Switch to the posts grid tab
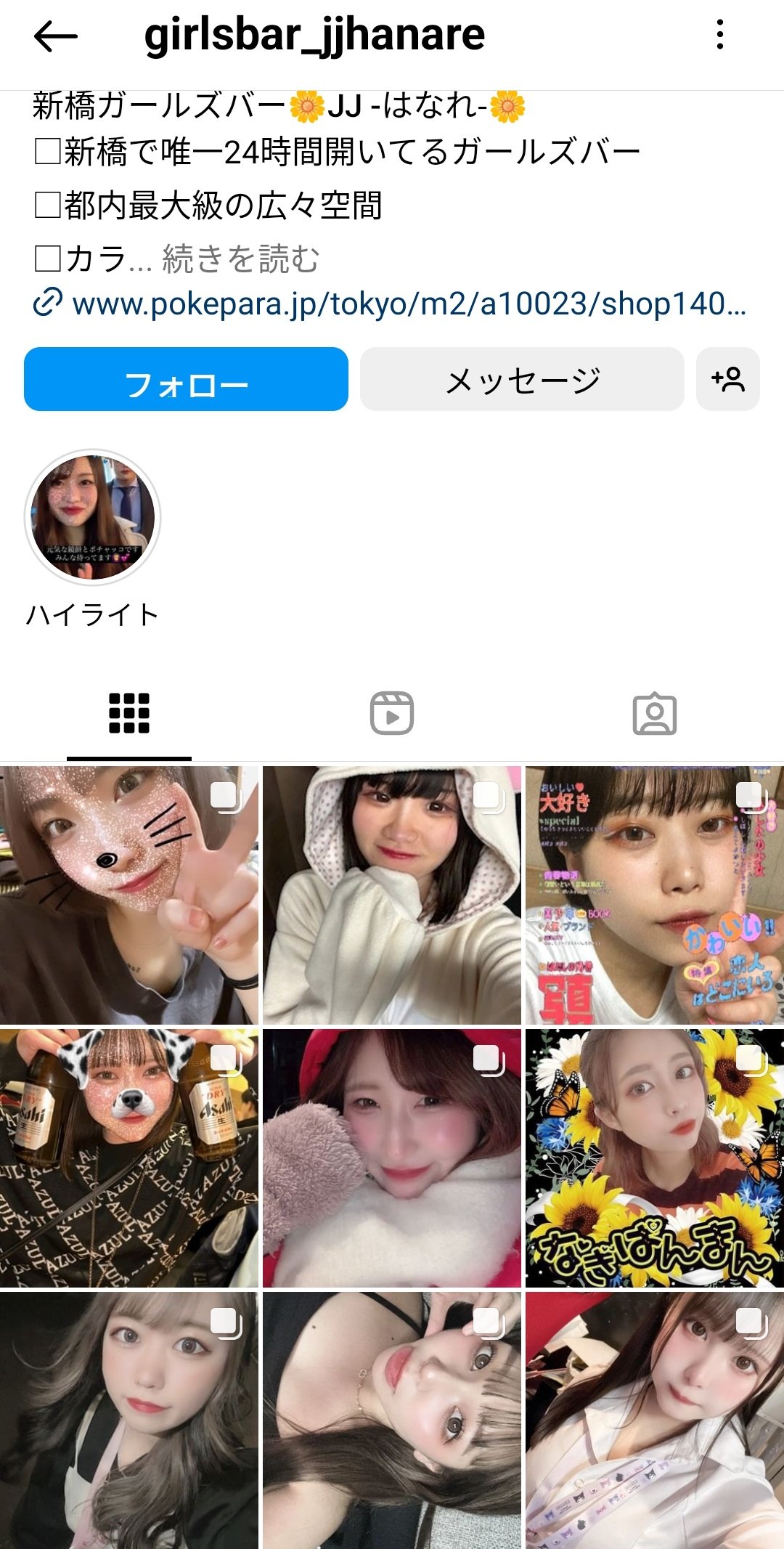 (x=129, y=713)
